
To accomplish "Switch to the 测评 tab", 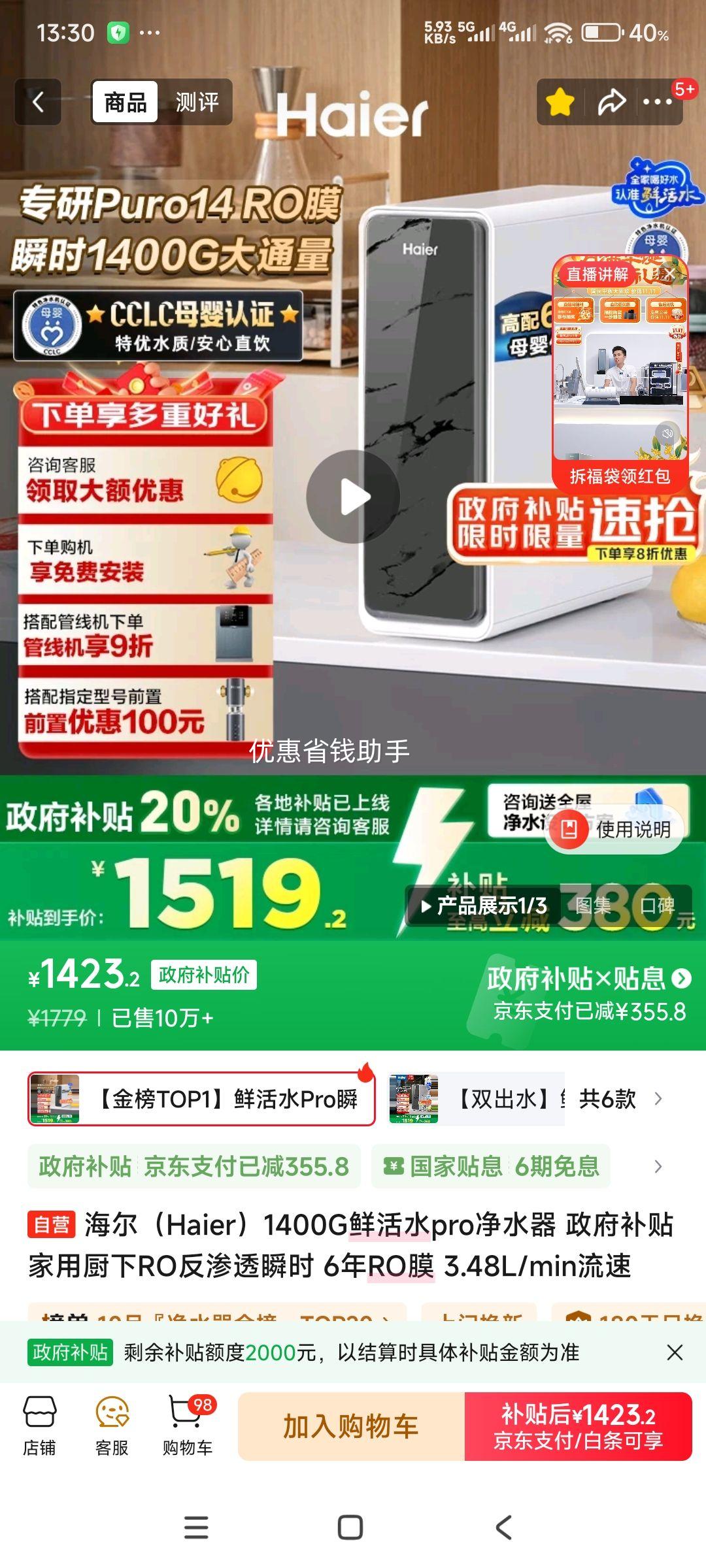I will pyautogui.click(x=196, y=102).
